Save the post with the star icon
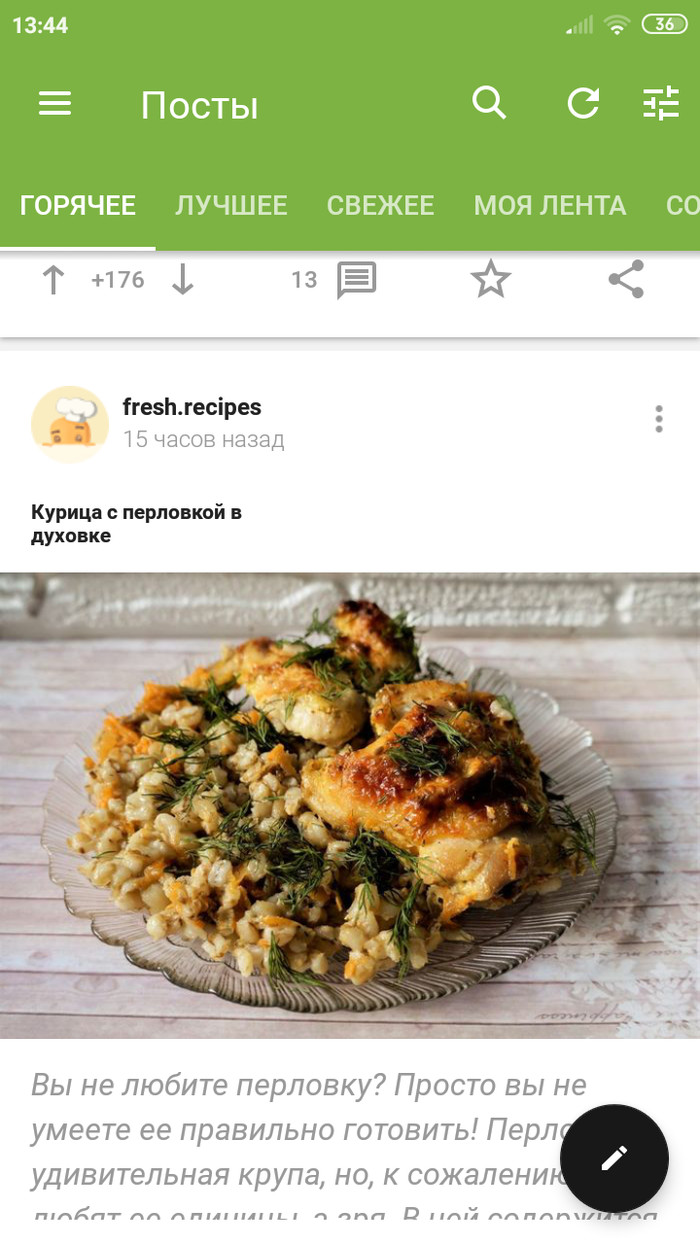This screenshot has width=700, height=1244. 490,281
